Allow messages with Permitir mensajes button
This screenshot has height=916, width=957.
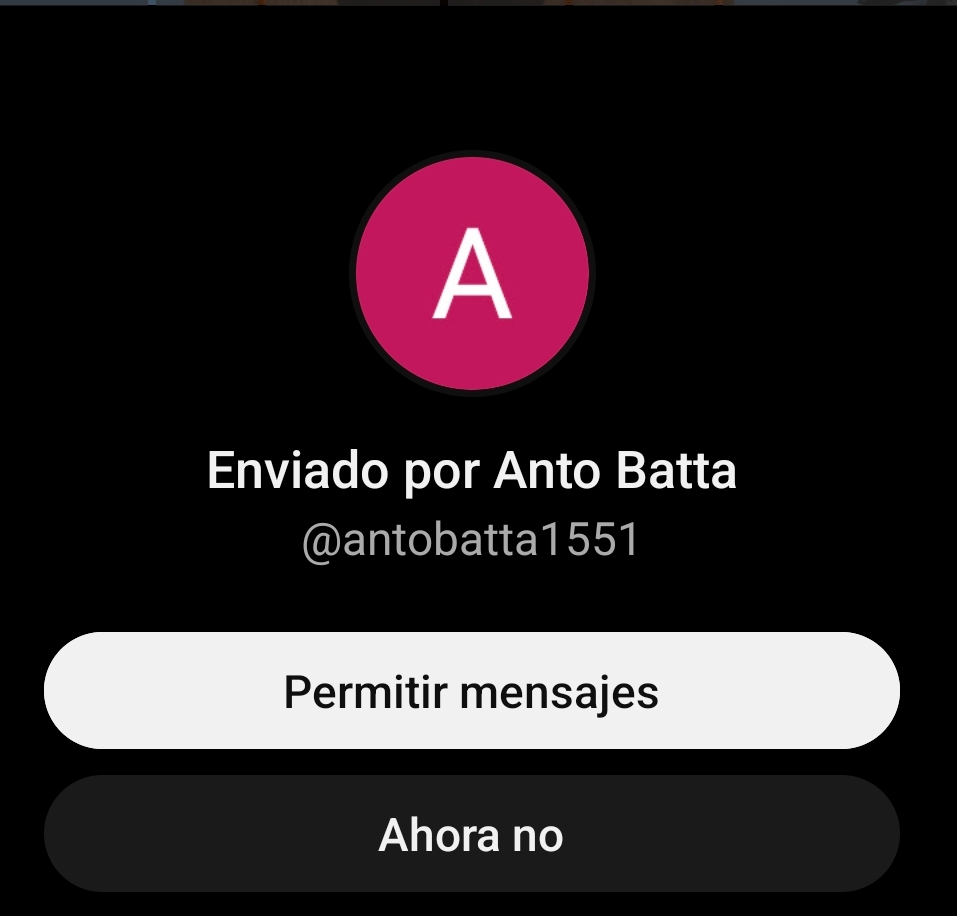(x=471, y=691)
